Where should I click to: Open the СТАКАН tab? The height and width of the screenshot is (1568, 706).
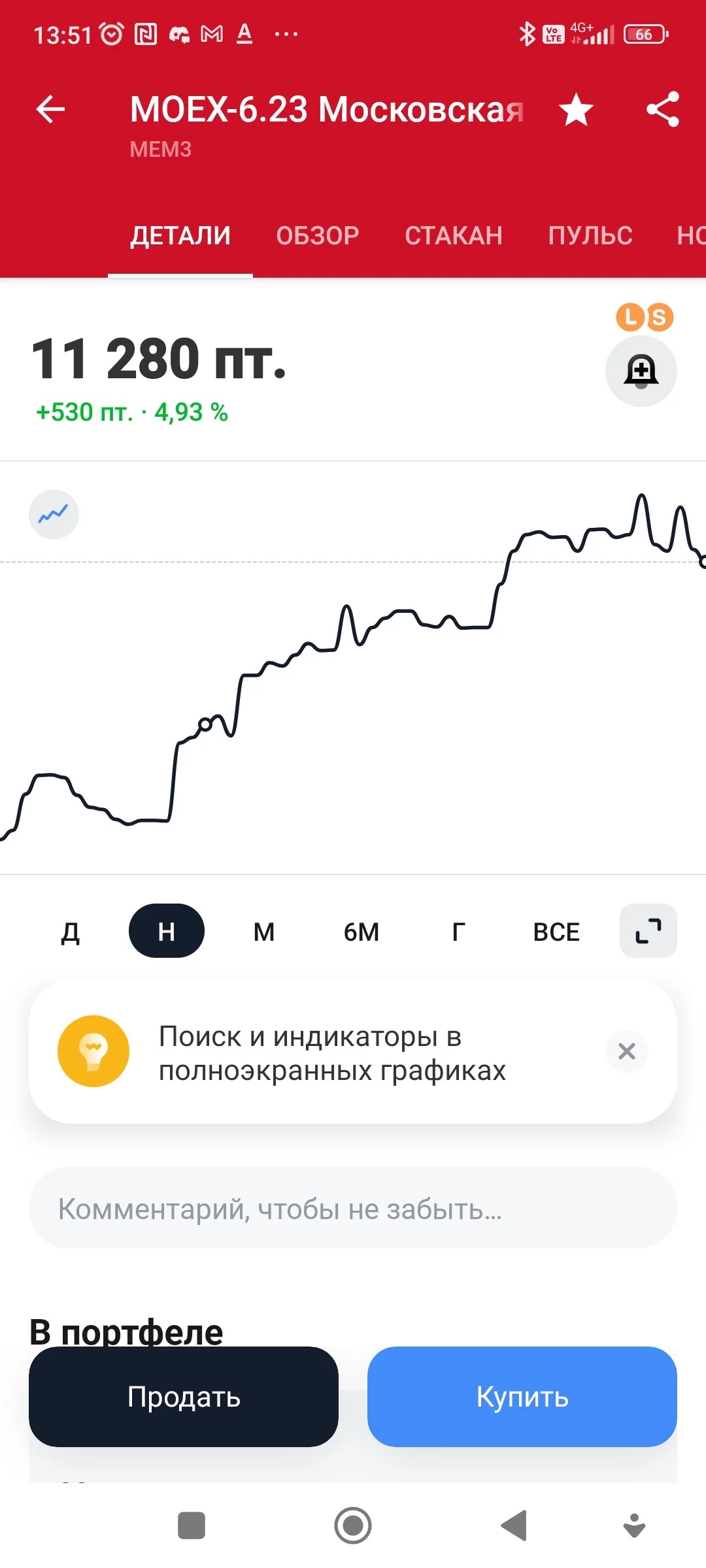454,236
